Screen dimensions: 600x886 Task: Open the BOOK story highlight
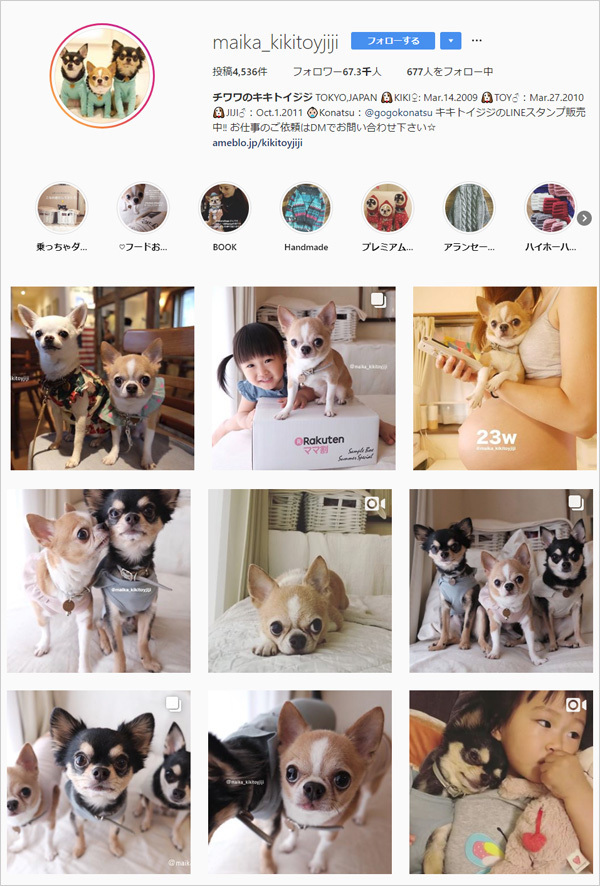(225, 208)
